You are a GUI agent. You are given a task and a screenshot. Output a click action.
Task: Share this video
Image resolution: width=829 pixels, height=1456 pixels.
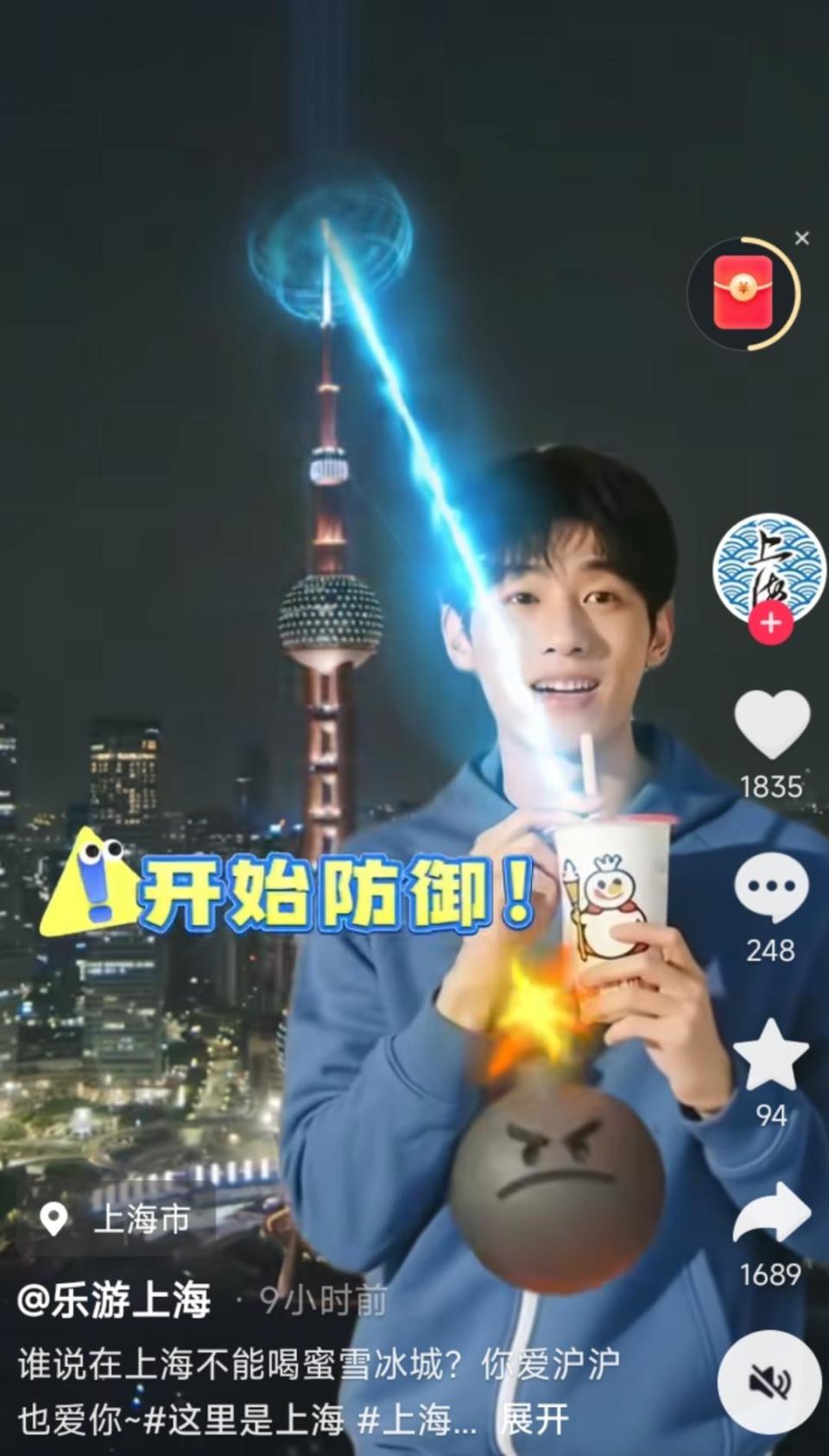[771, 1213]
